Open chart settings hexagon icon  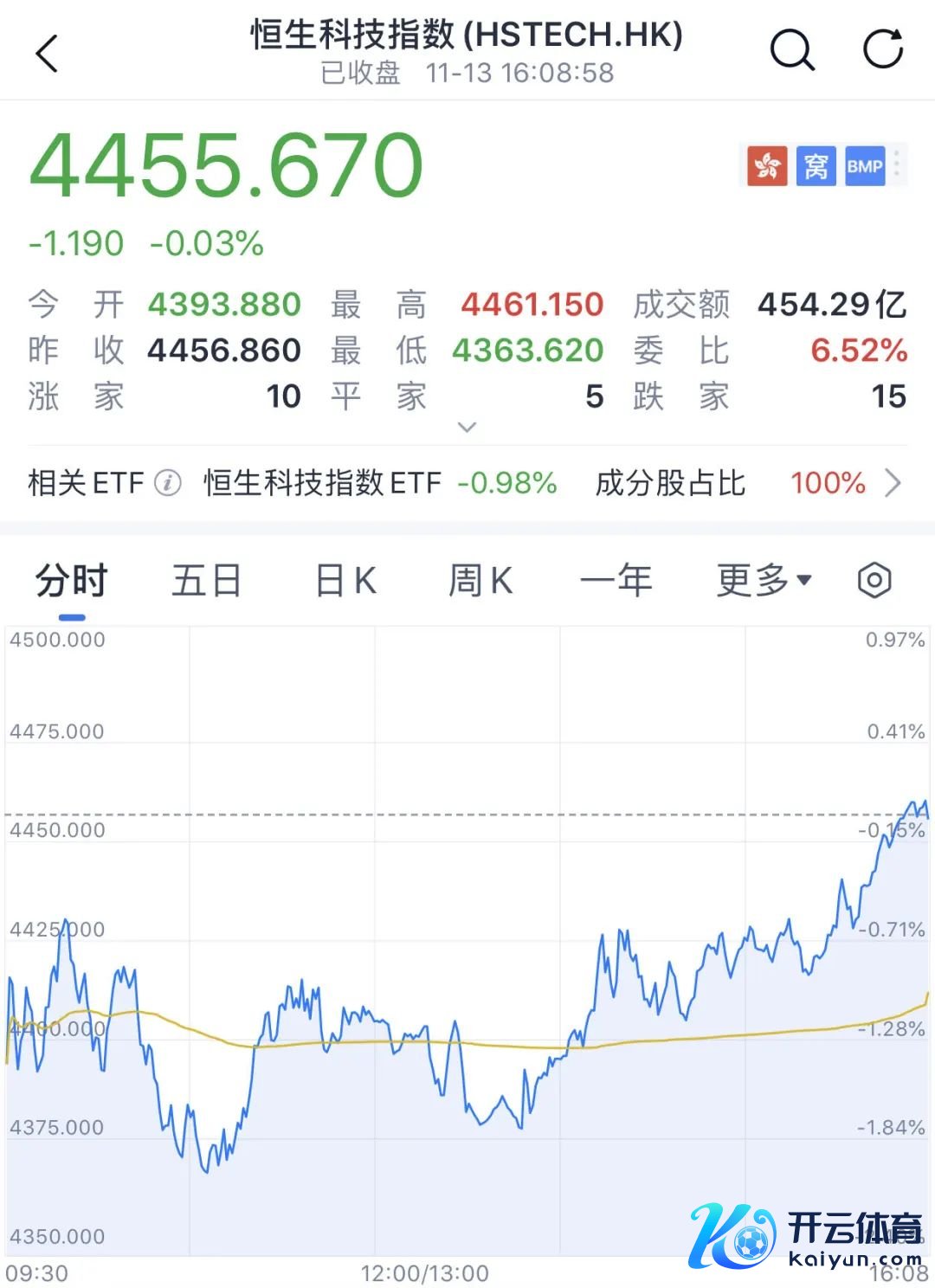point(874,581)
